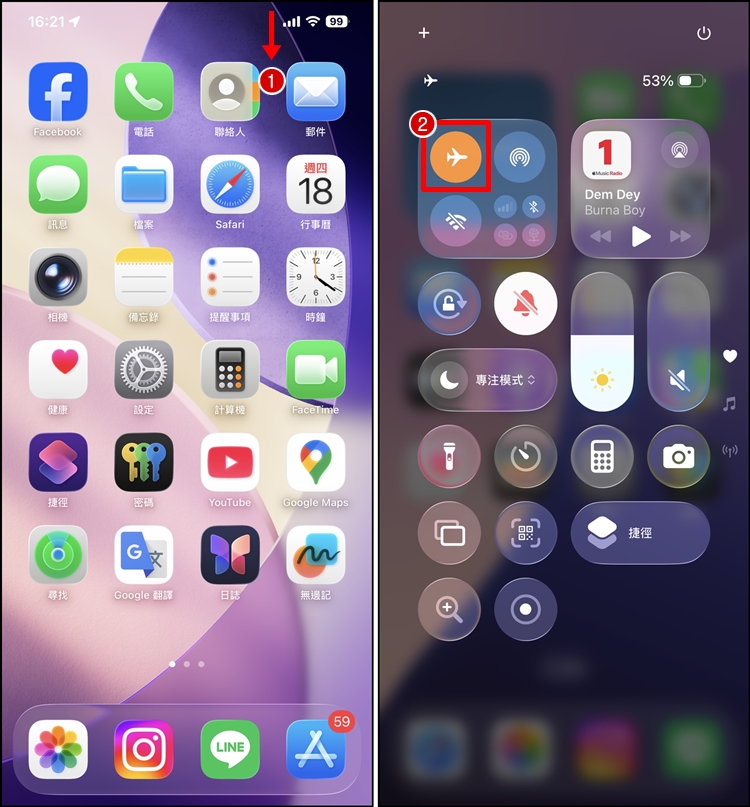Launch Safari from the home screen
The image size is (750, 807).
[230, 184]
